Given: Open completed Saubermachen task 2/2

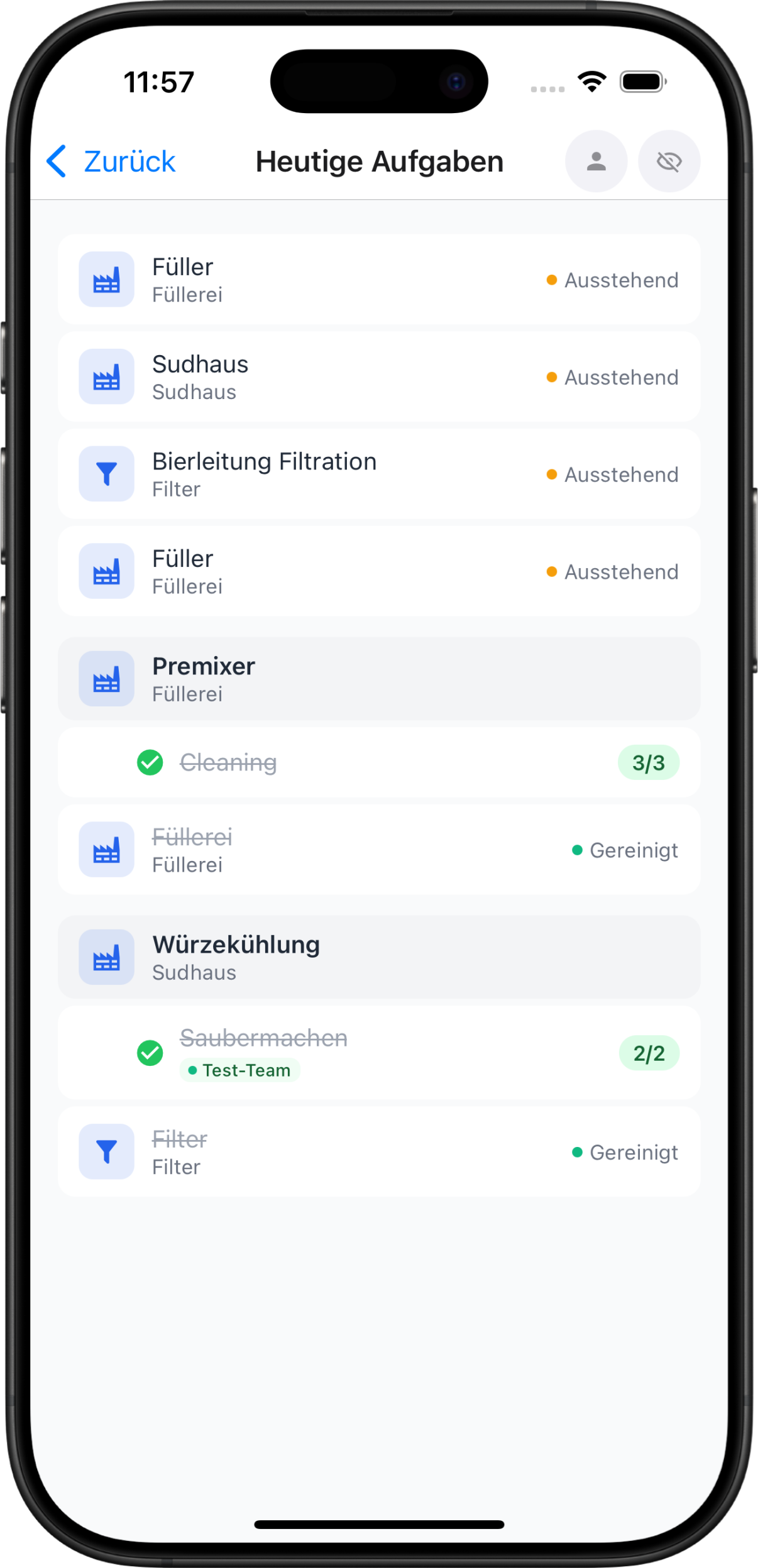Looking at the screenshot, I should click(378, 1053).
